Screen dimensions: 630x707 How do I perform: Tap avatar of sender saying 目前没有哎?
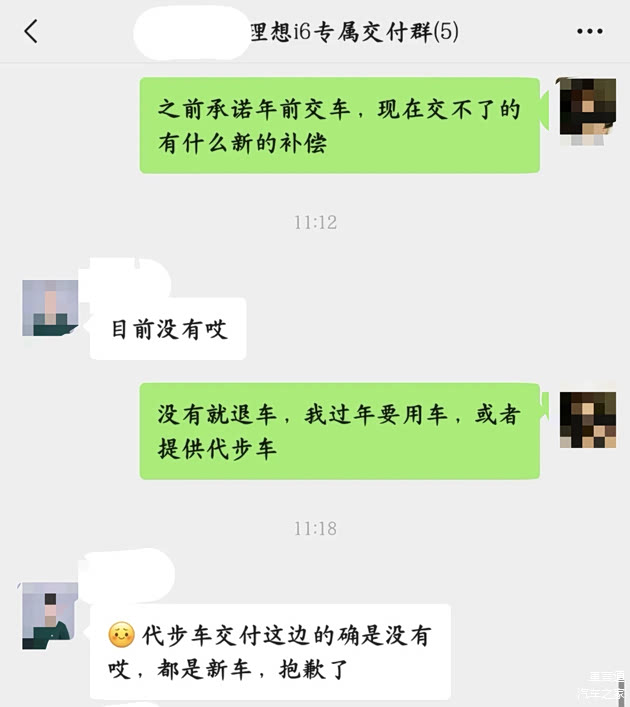(x=50, y=308)
